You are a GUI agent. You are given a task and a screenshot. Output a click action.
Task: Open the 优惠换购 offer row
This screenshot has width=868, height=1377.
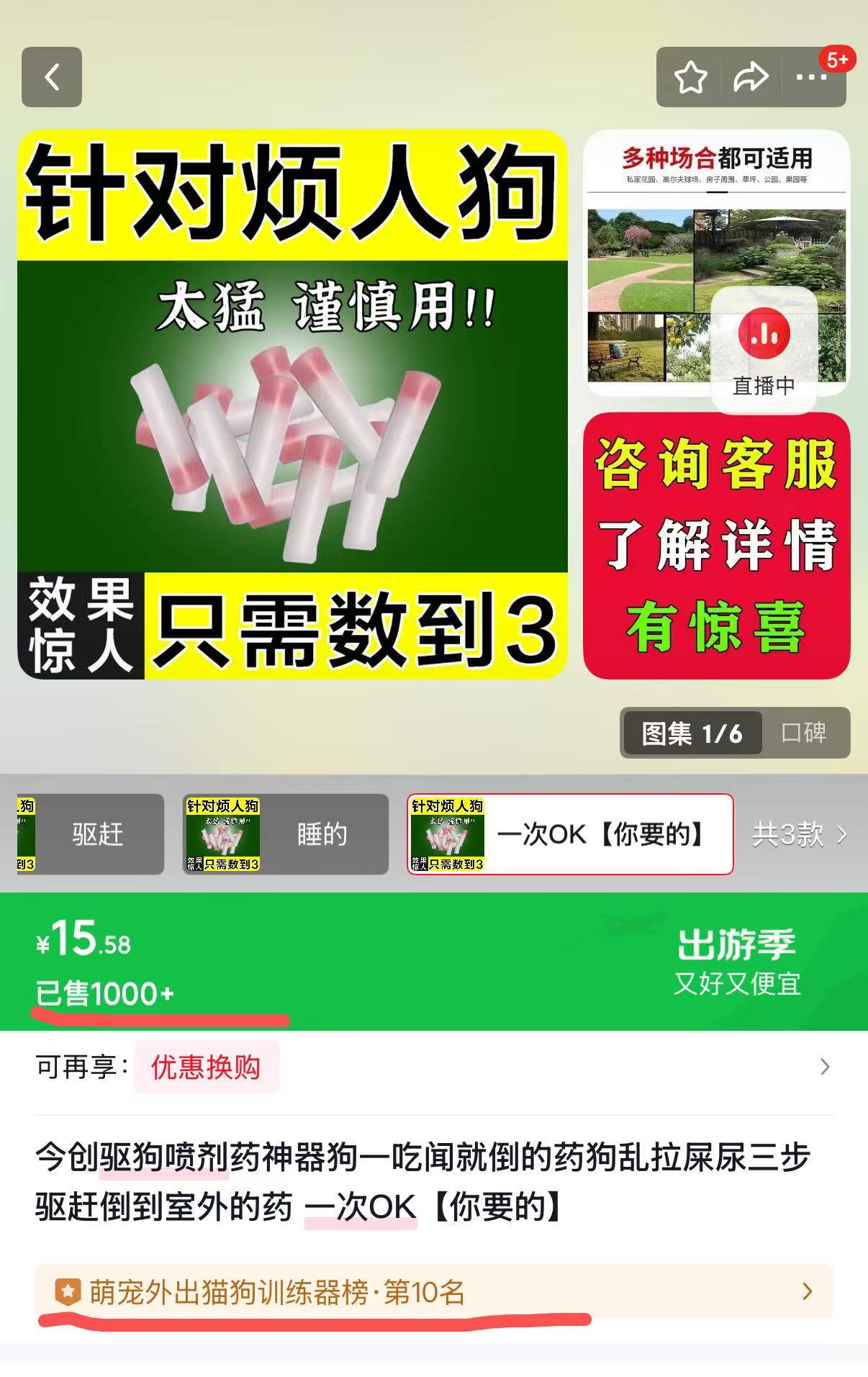pyautogui.click(x=432, y=1067)
